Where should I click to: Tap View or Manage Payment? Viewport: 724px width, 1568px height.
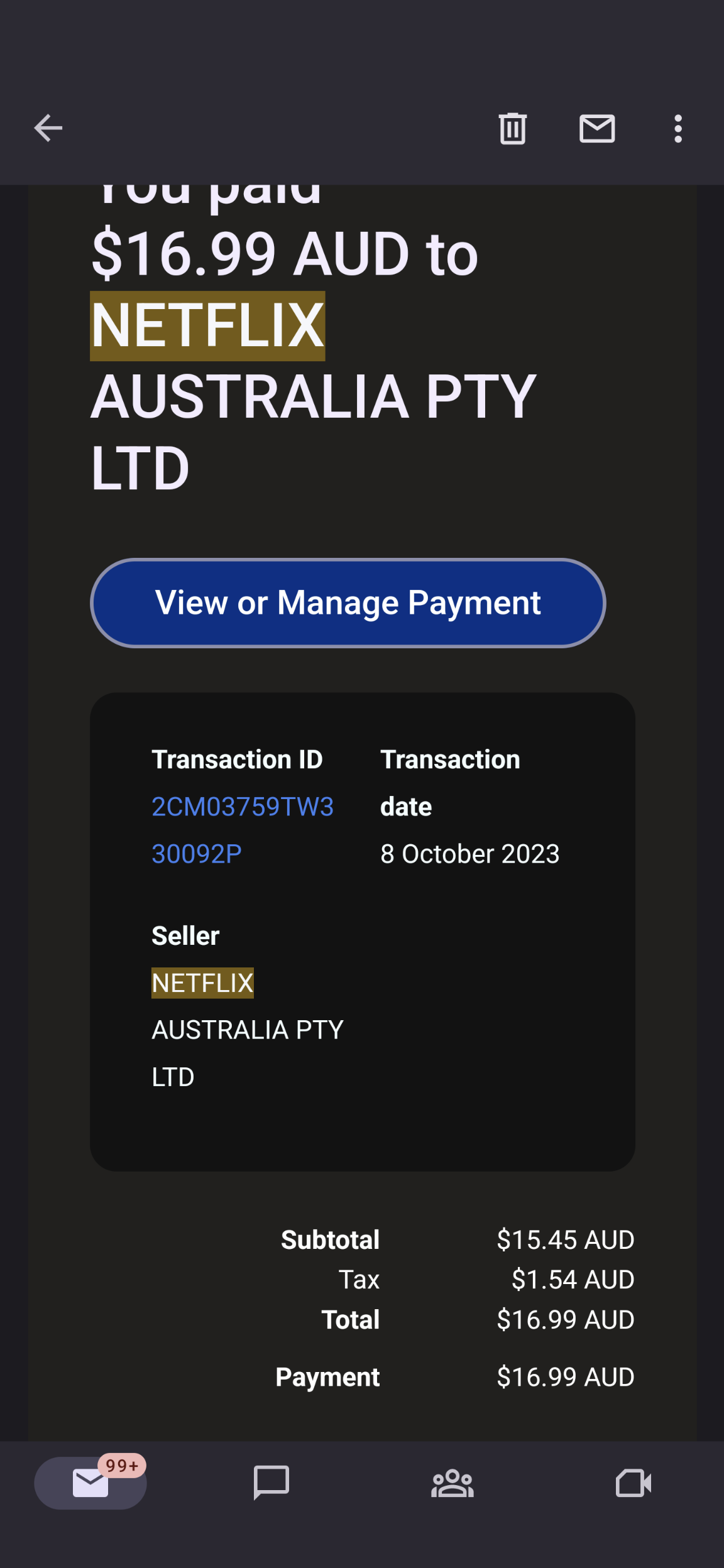(x=349, y=602)
